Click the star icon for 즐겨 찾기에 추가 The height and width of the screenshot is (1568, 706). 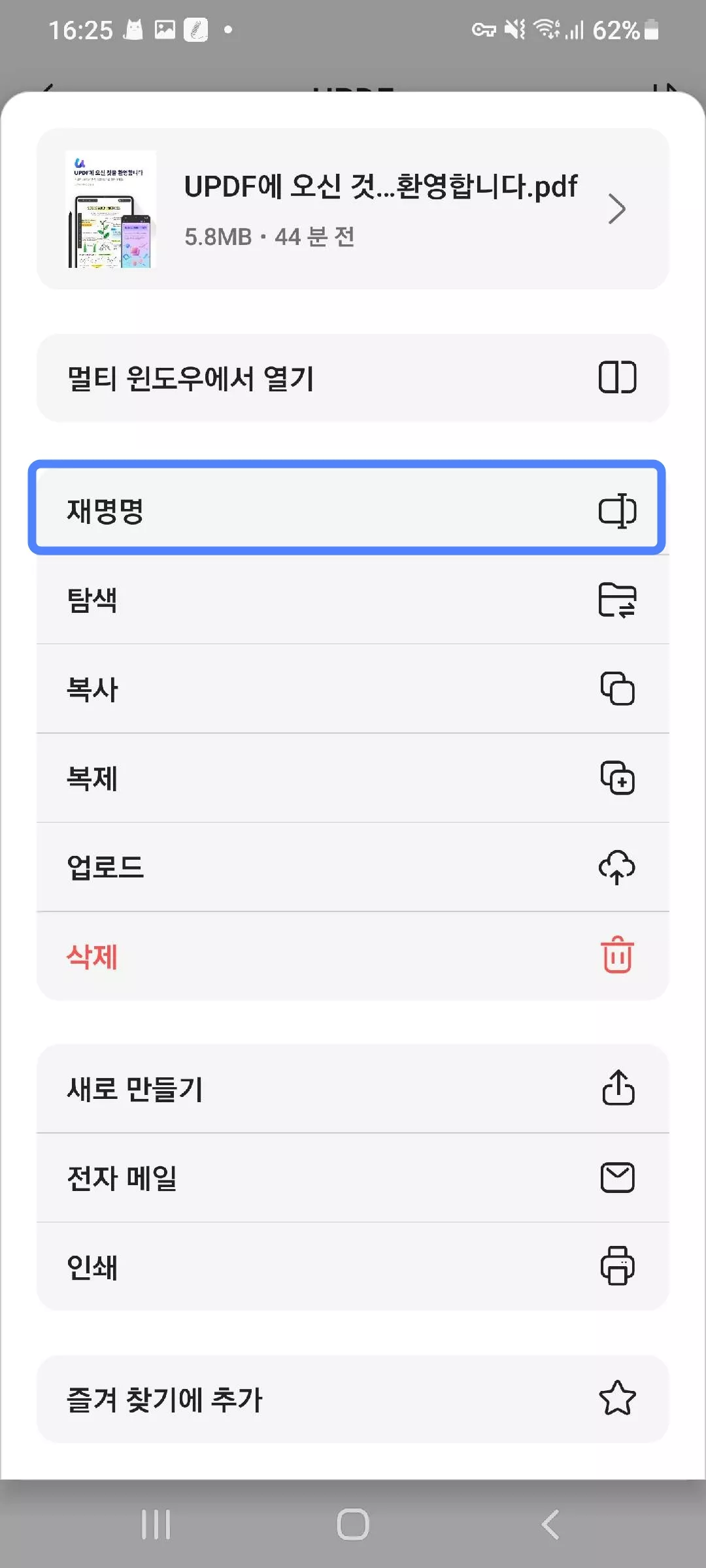pos(618,1398)
